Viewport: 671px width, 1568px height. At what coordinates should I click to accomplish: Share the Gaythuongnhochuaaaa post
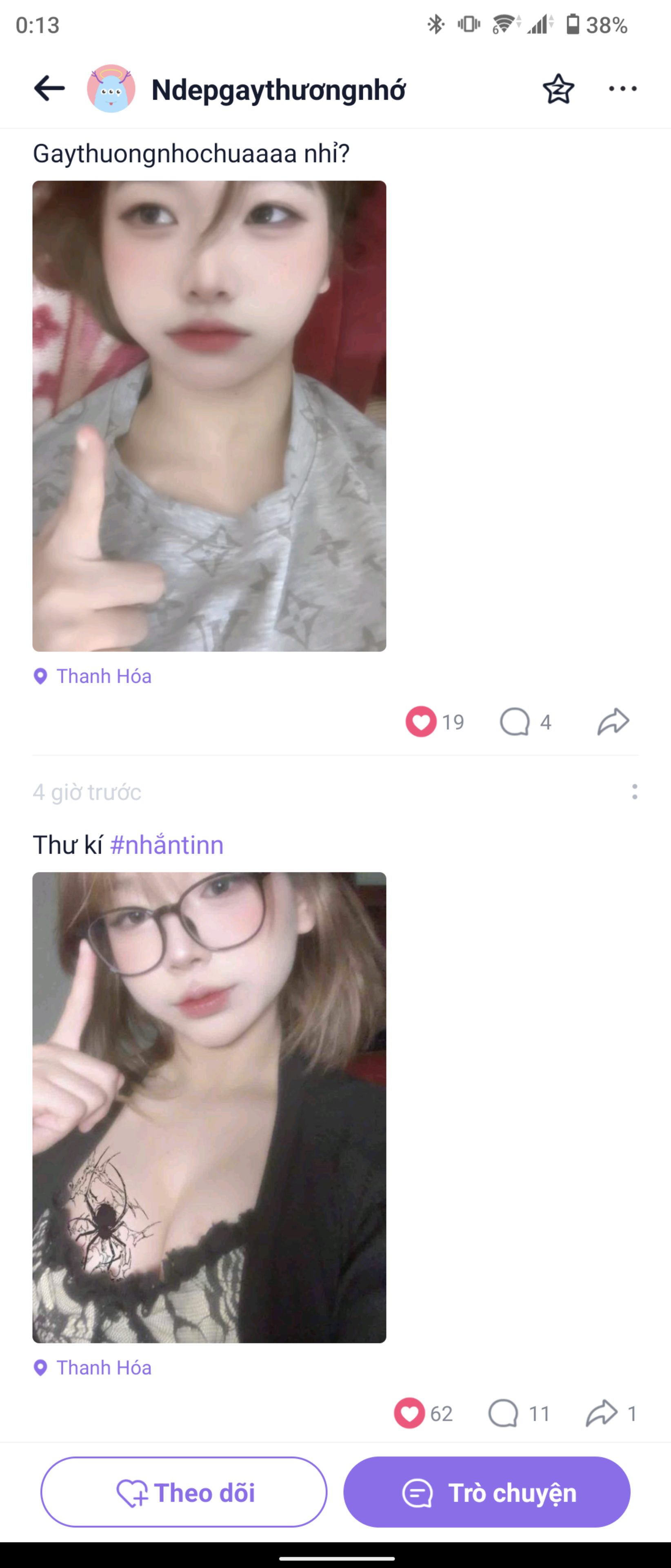pos(613,722)
